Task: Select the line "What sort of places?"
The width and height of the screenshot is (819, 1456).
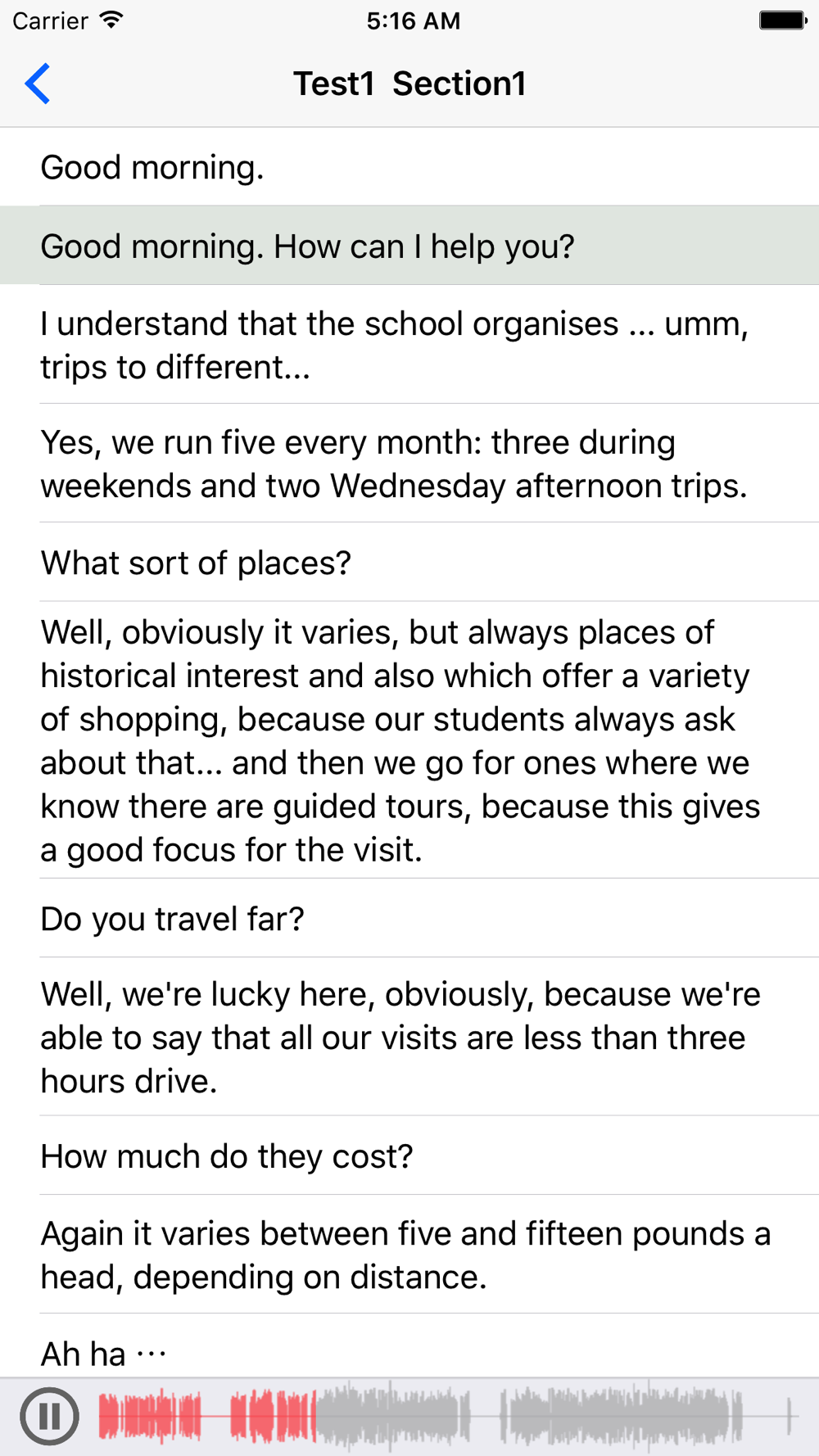Action: (x=409, y=563)
